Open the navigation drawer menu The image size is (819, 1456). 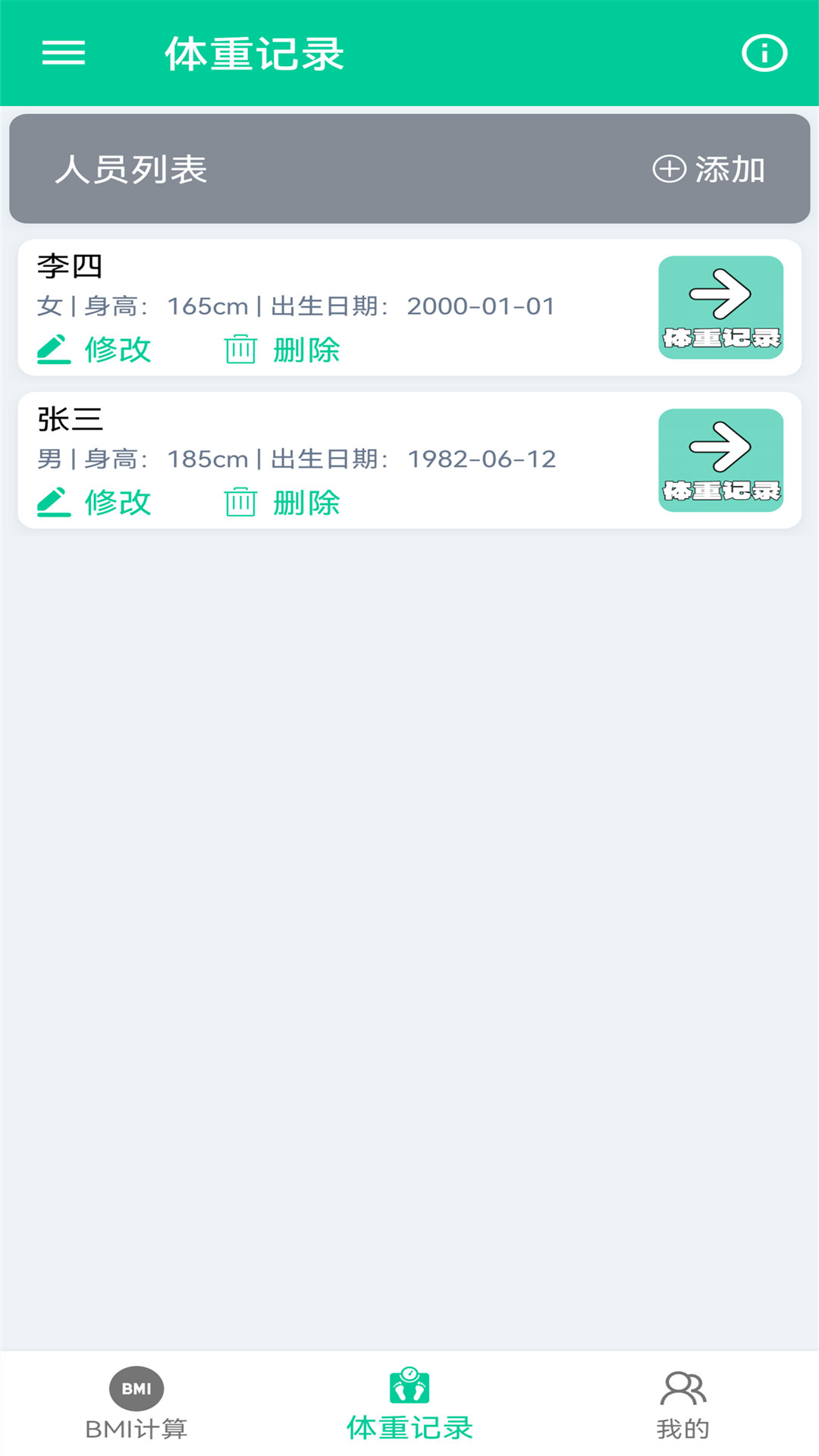tap(61, 53)
